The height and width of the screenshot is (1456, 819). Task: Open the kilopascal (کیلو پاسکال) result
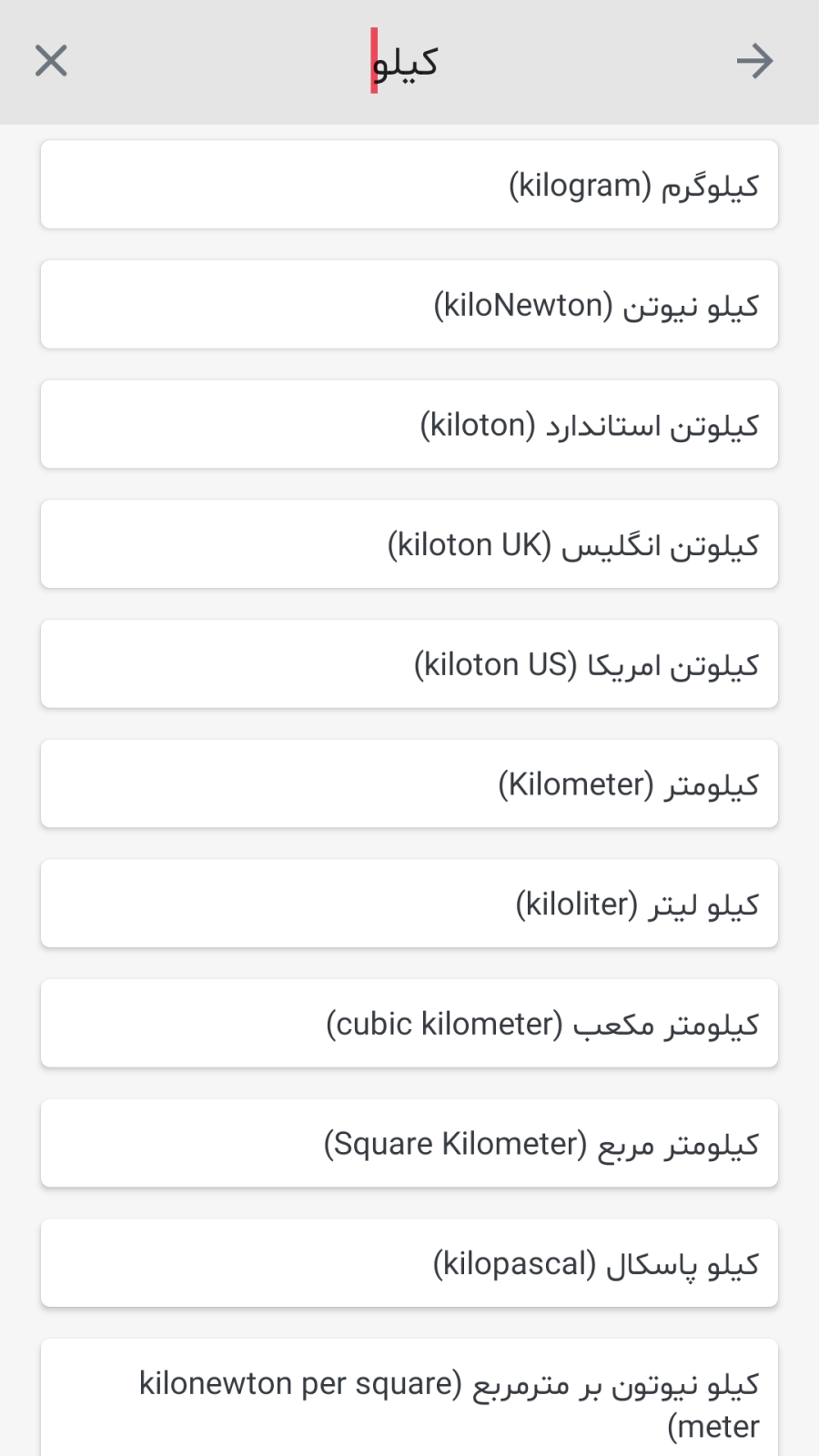pyautogui.click(x=409, y=1263)
